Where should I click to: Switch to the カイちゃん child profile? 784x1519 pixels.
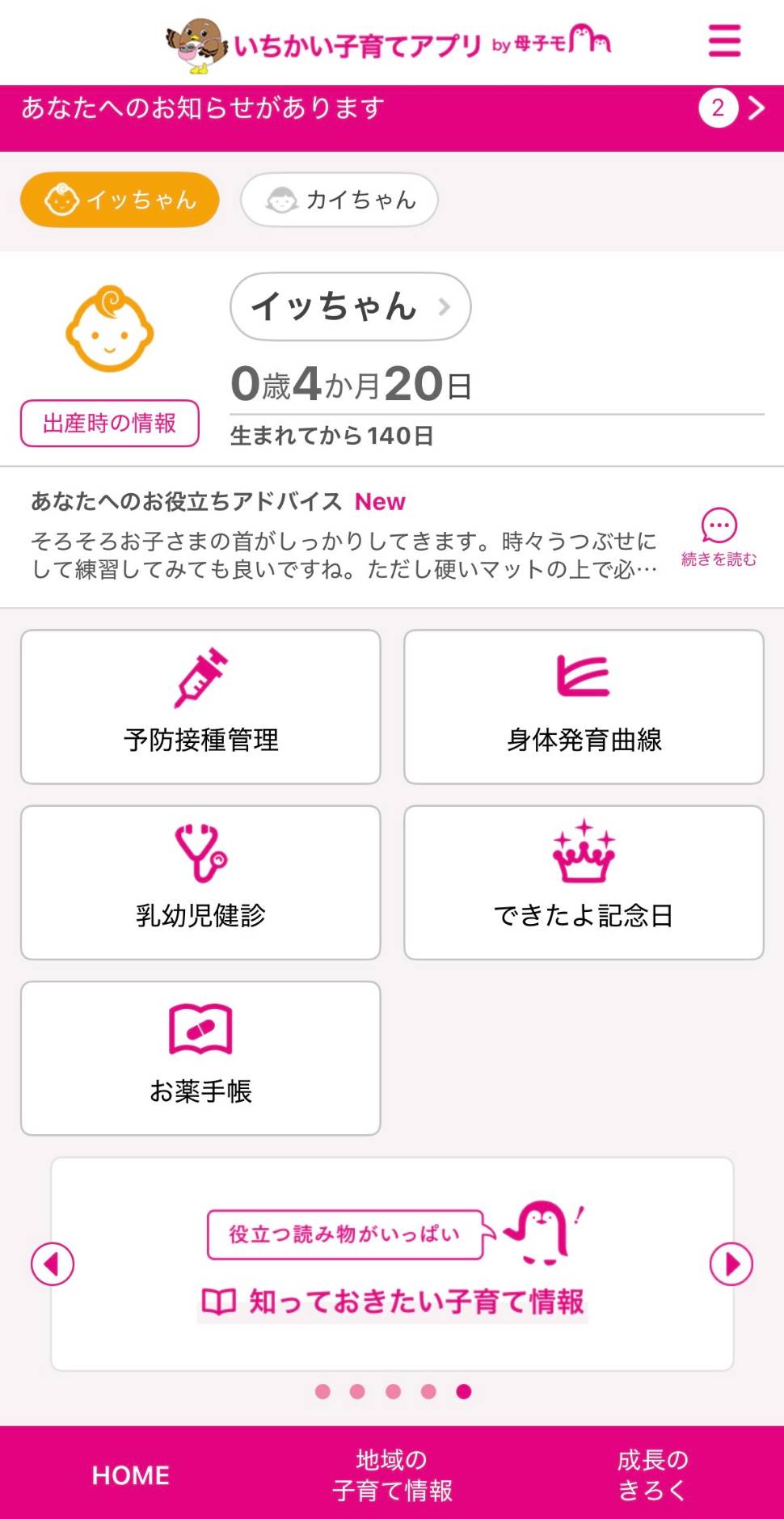click(338, 200)
